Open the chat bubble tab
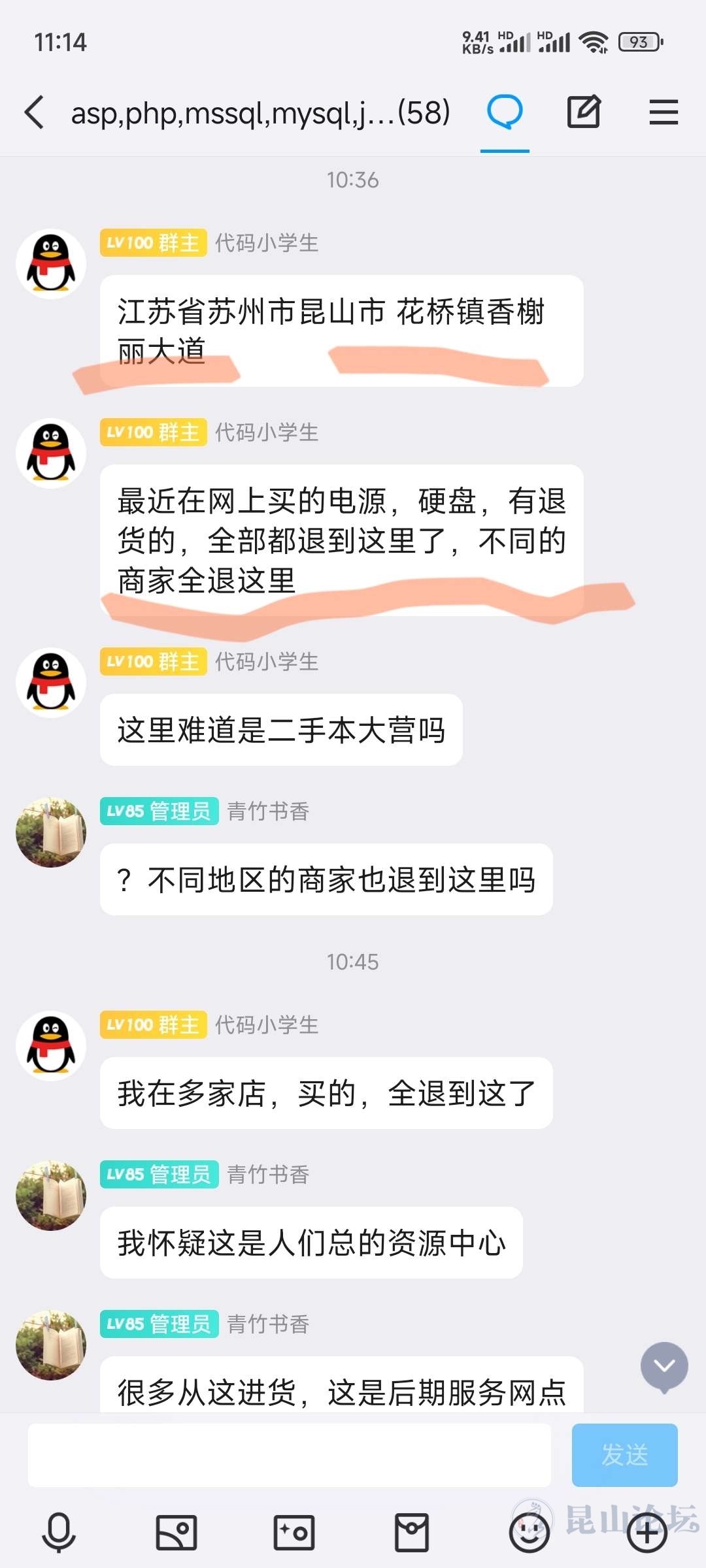Screen dimensions: 706x1568 point(505,112)
